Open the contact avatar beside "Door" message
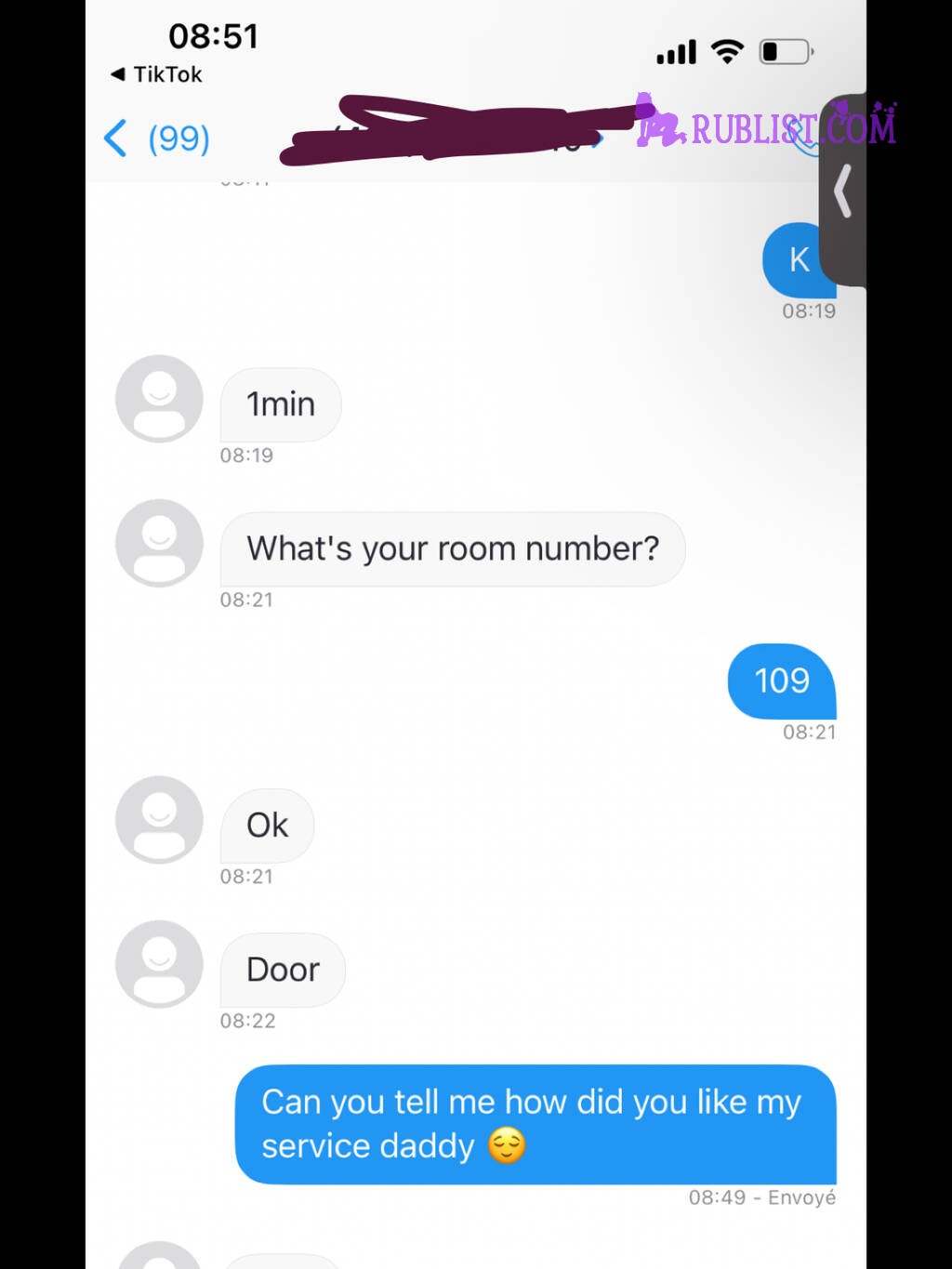This screenshot has width=952, height=1269. click(159, 964)
